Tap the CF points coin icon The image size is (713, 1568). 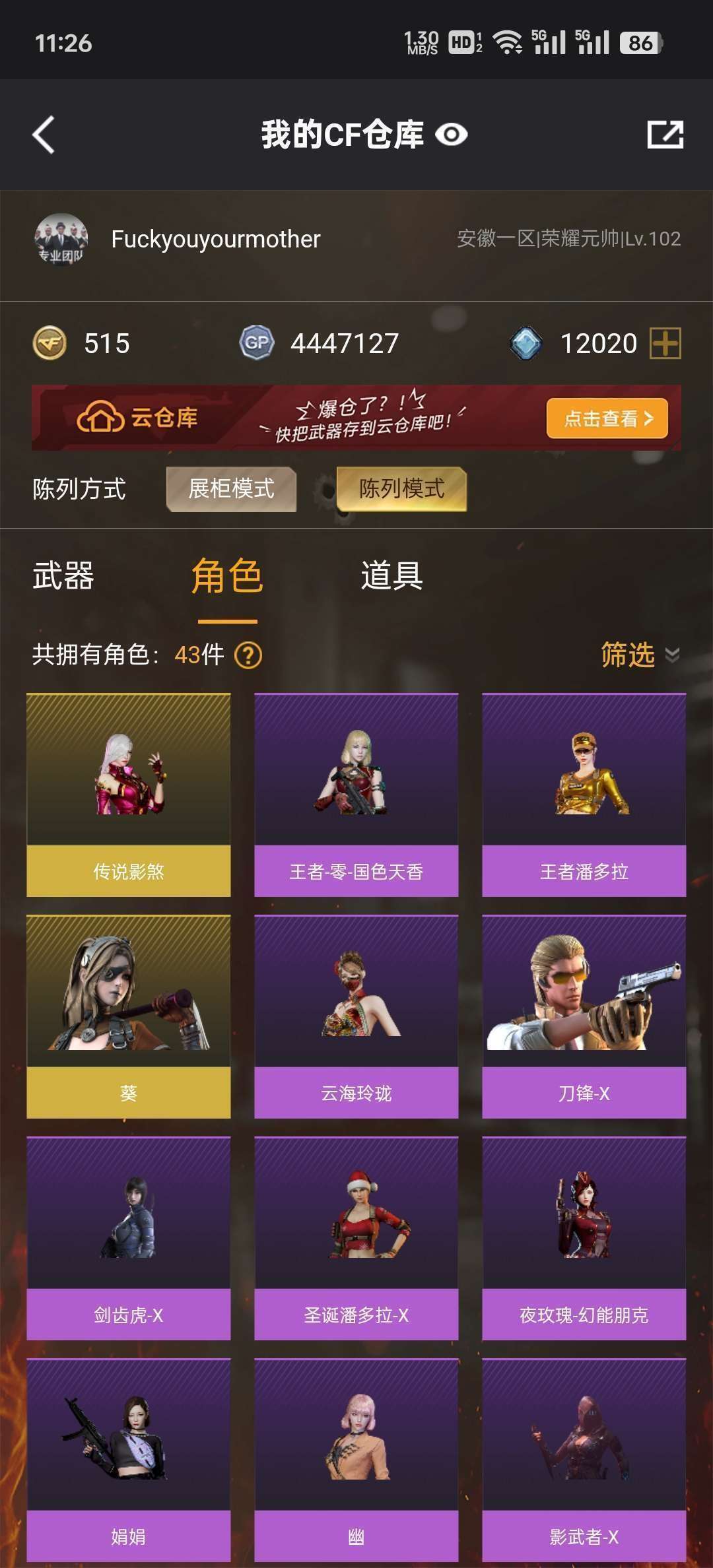50,343
